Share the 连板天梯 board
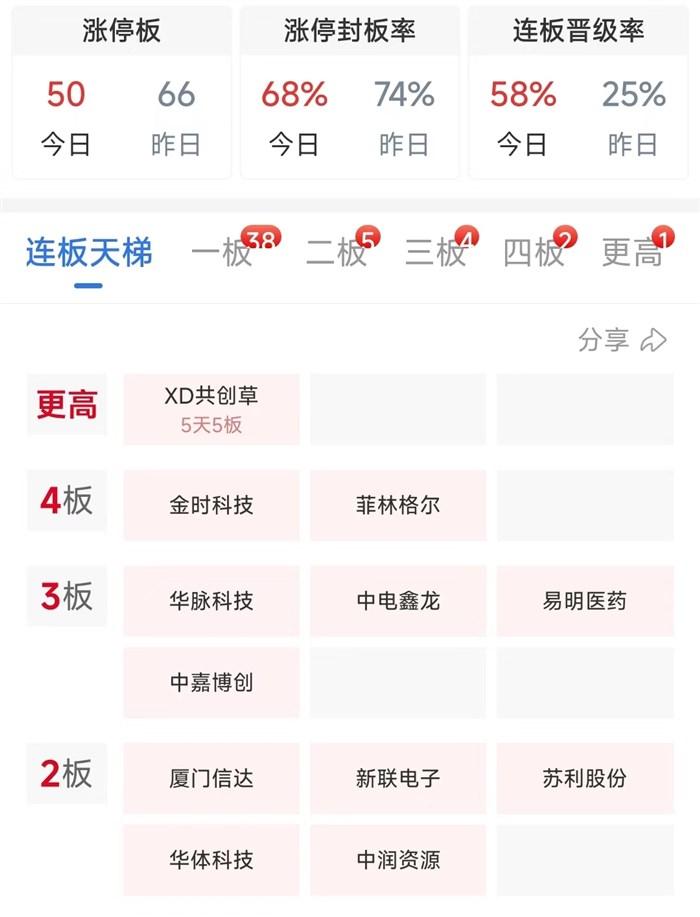The image size is (700, 917). [x=621, y=340]
